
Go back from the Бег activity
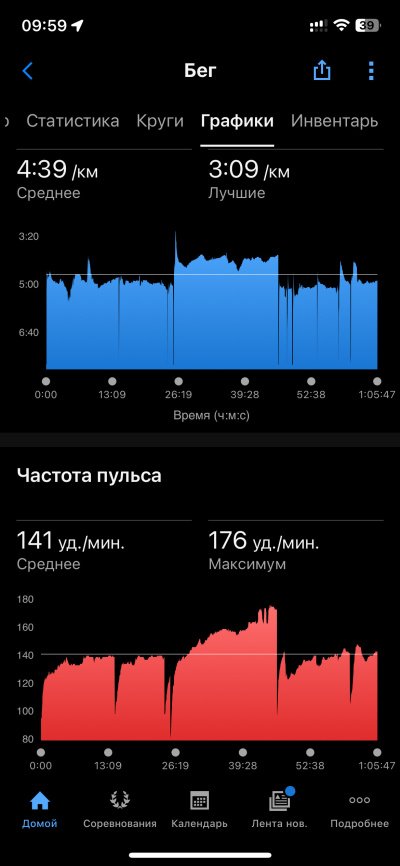(x=28, y=71)
